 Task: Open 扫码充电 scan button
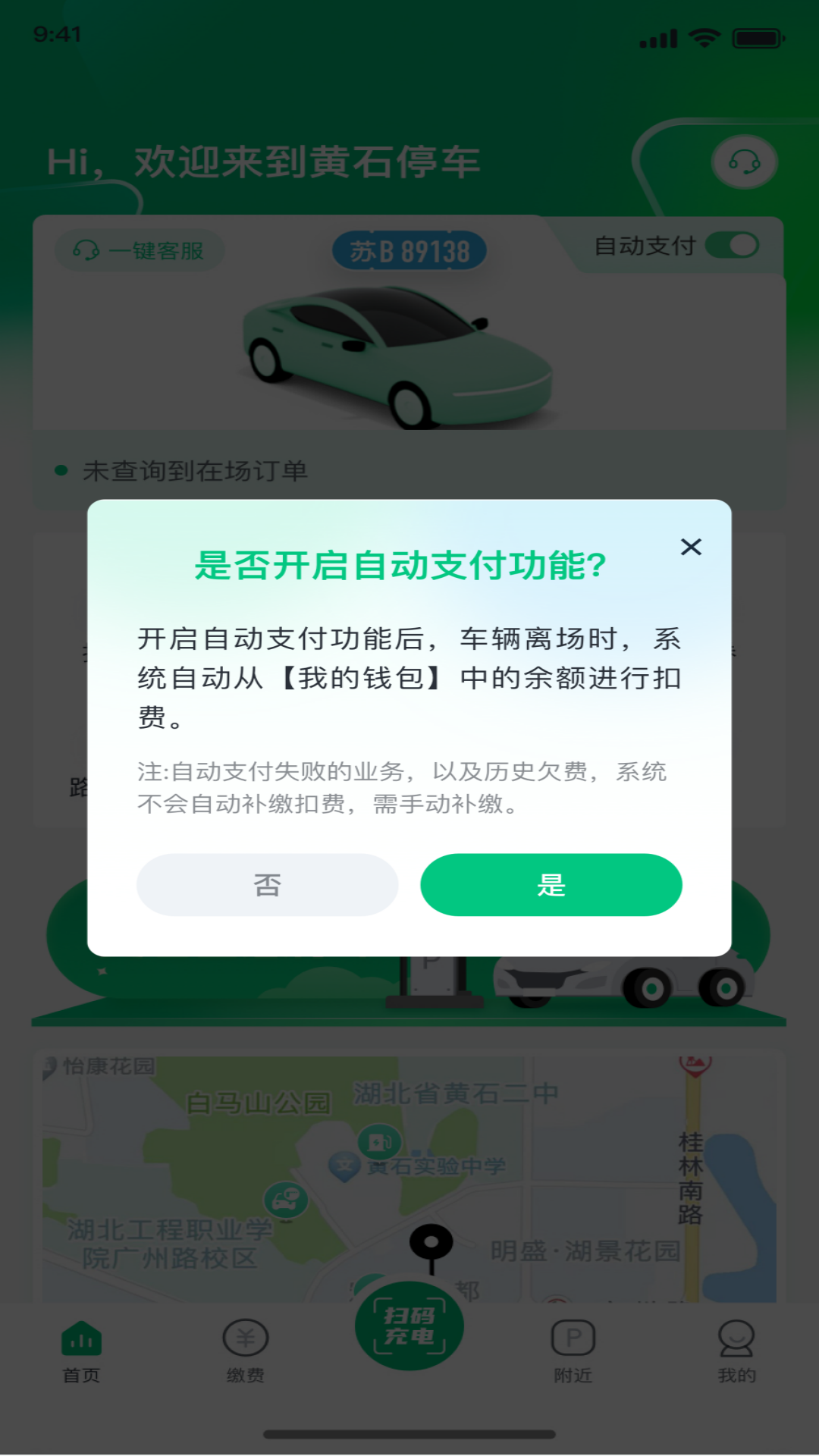pyautogui.click(x=409, y=1325)
